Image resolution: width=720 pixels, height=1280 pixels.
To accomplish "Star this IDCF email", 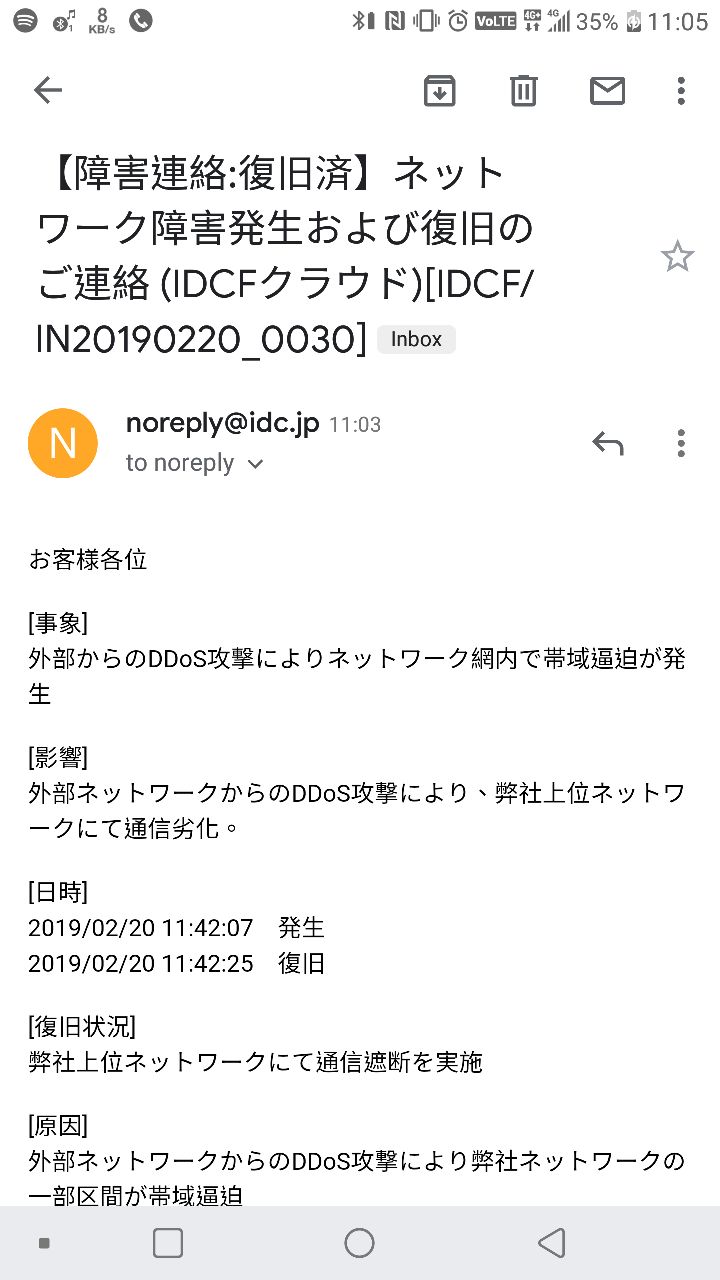I will pos(677,257).
